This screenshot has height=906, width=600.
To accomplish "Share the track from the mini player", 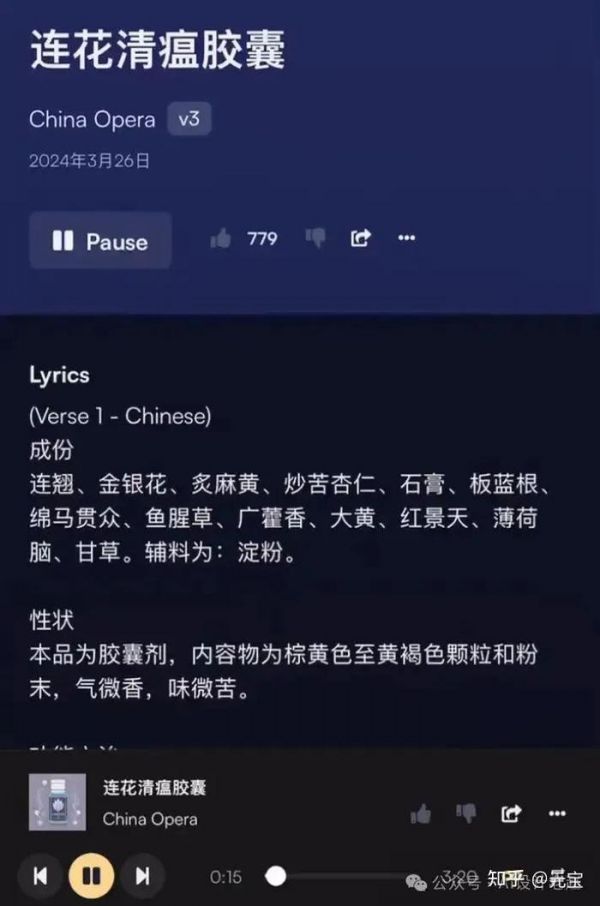I will click(x=511, y=814).
